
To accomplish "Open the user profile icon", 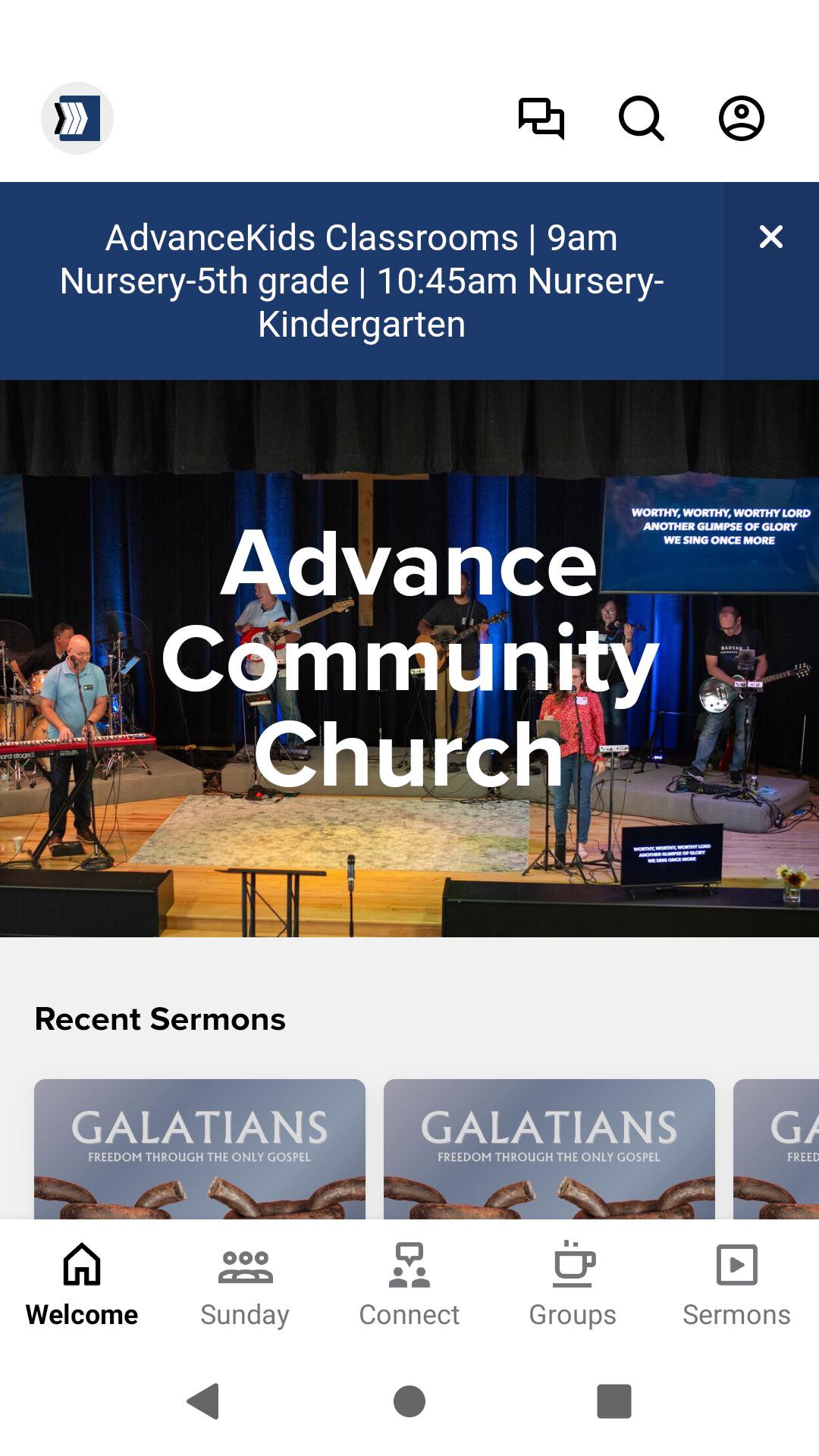I will click(741, 118).
